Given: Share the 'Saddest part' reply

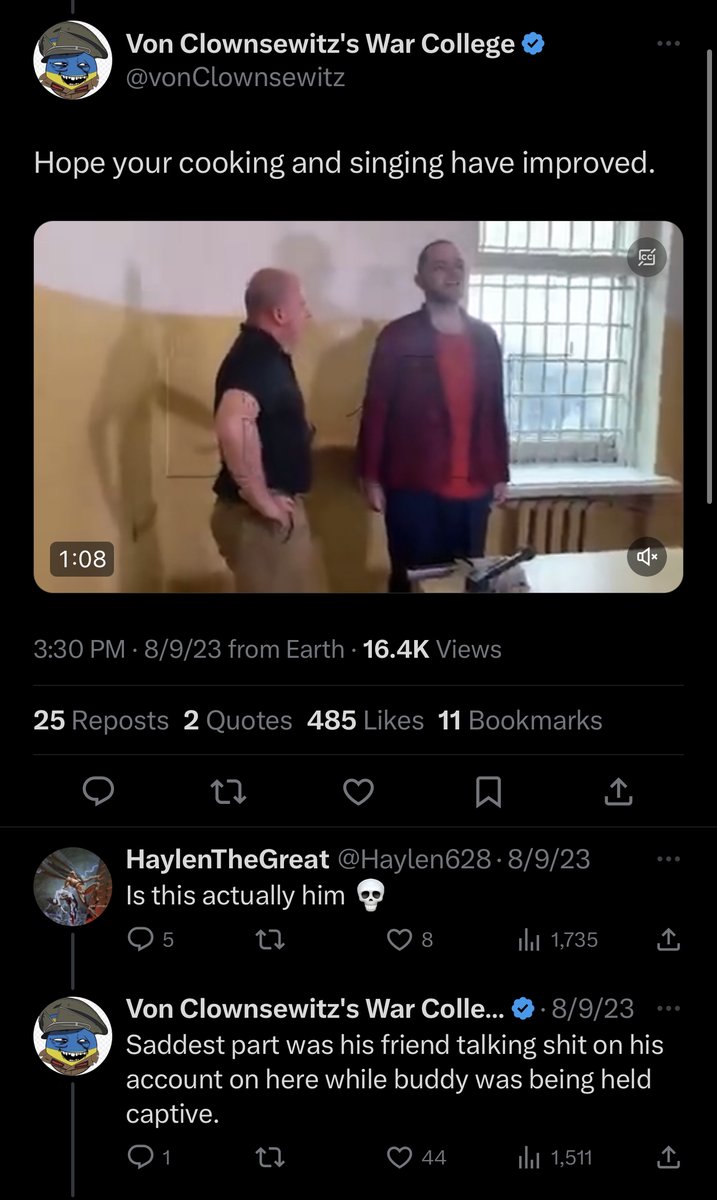Looking at the screenshot, I should click(668, 1157).
